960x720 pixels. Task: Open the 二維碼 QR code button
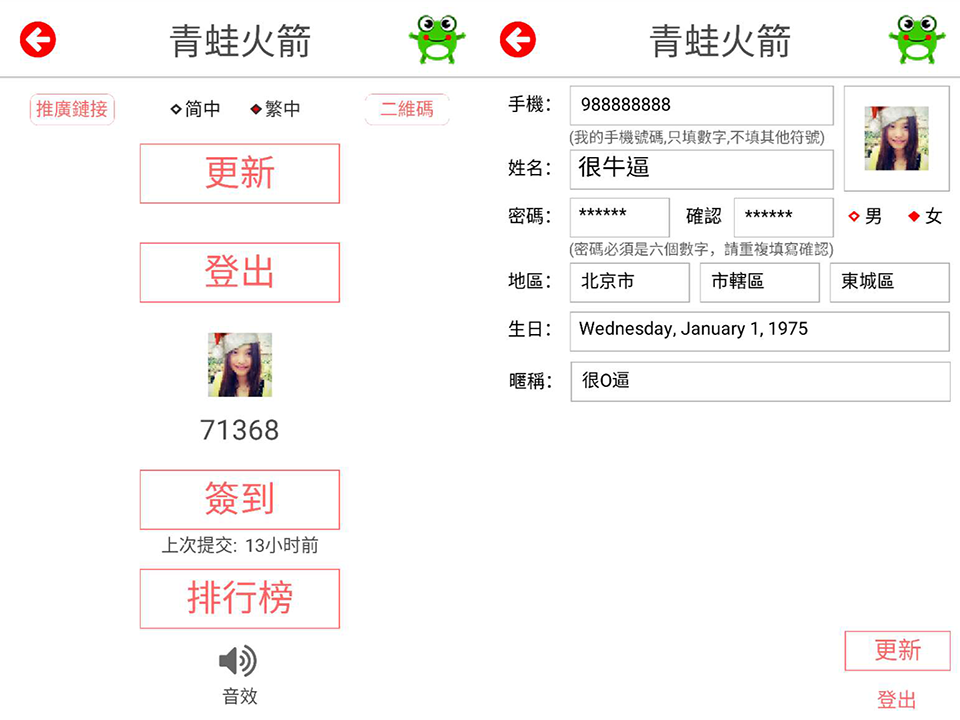point(407,110)
